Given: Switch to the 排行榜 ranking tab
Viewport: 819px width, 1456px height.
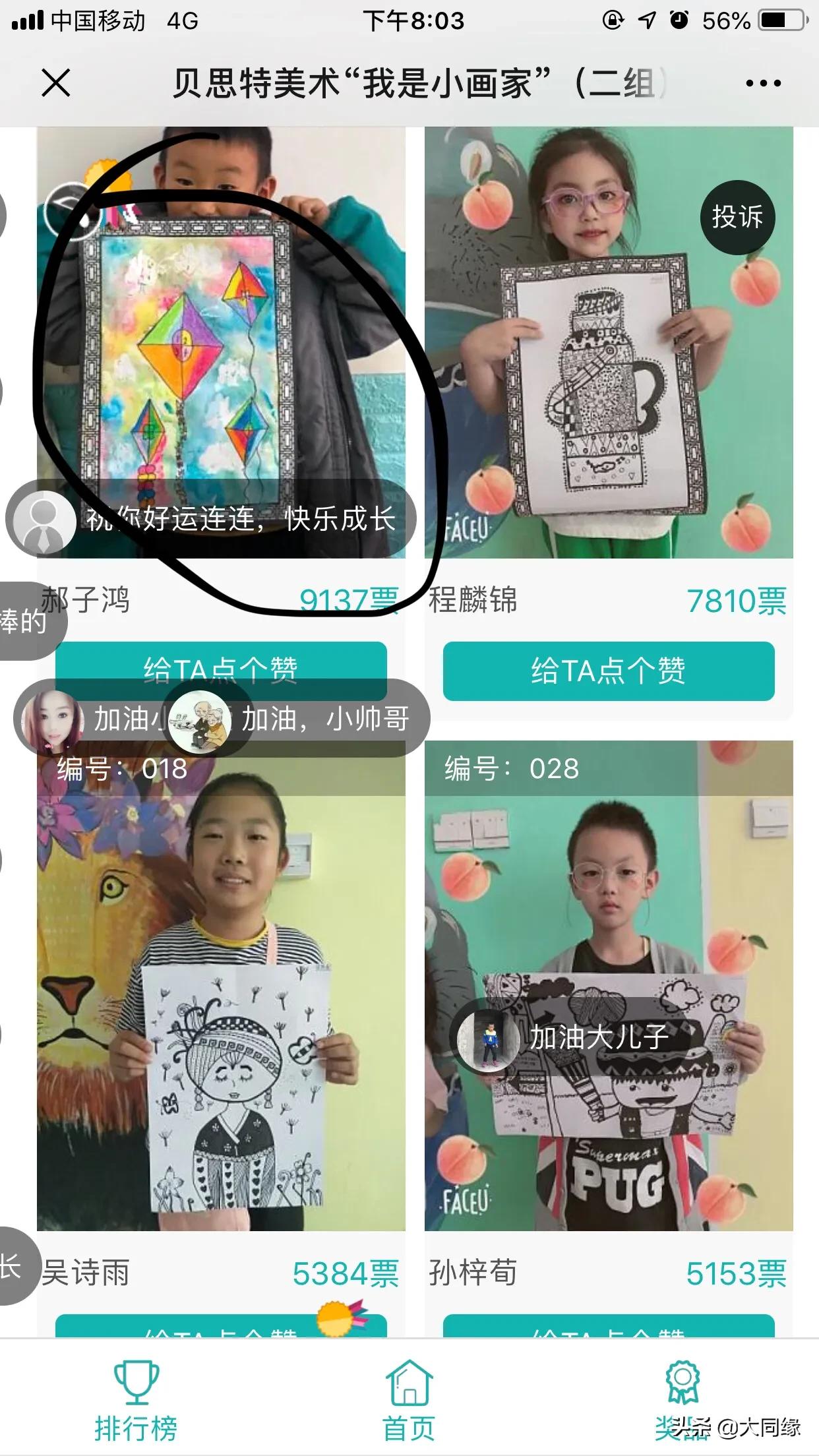Looking at the screenshot, I should 136,1399.
